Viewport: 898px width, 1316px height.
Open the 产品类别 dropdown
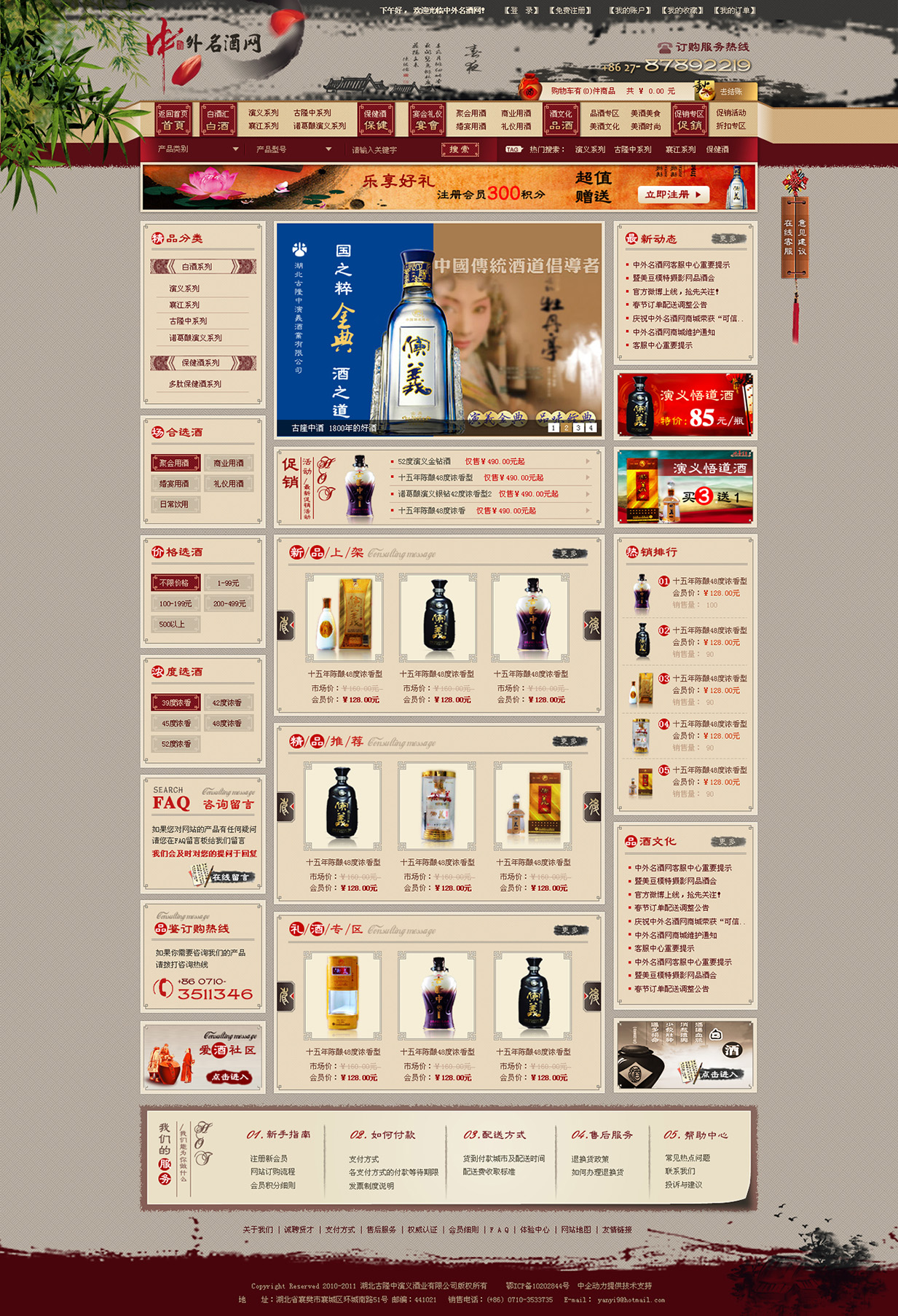click(x=198, y=149)
